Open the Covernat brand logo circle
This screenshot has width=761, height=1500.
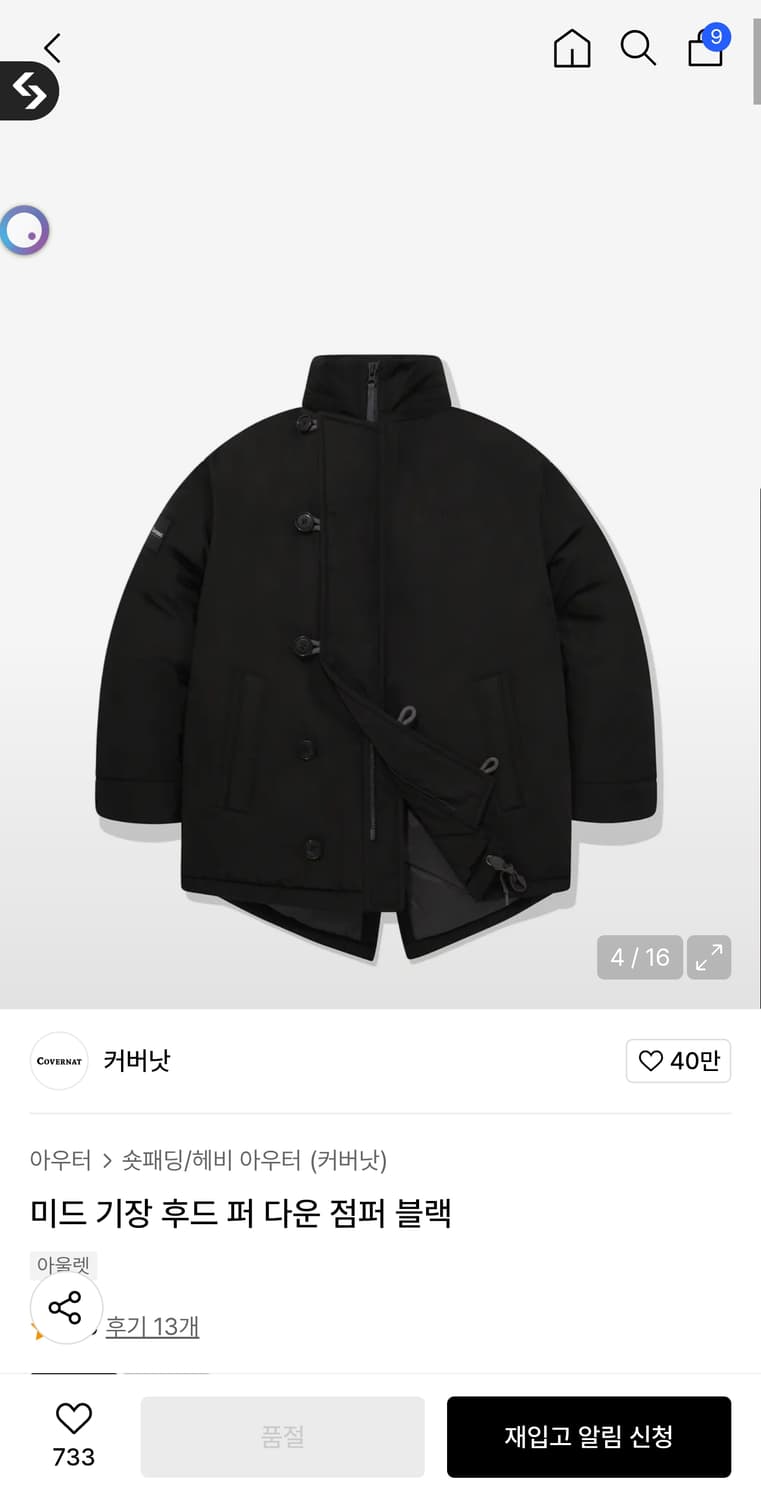58,1061
